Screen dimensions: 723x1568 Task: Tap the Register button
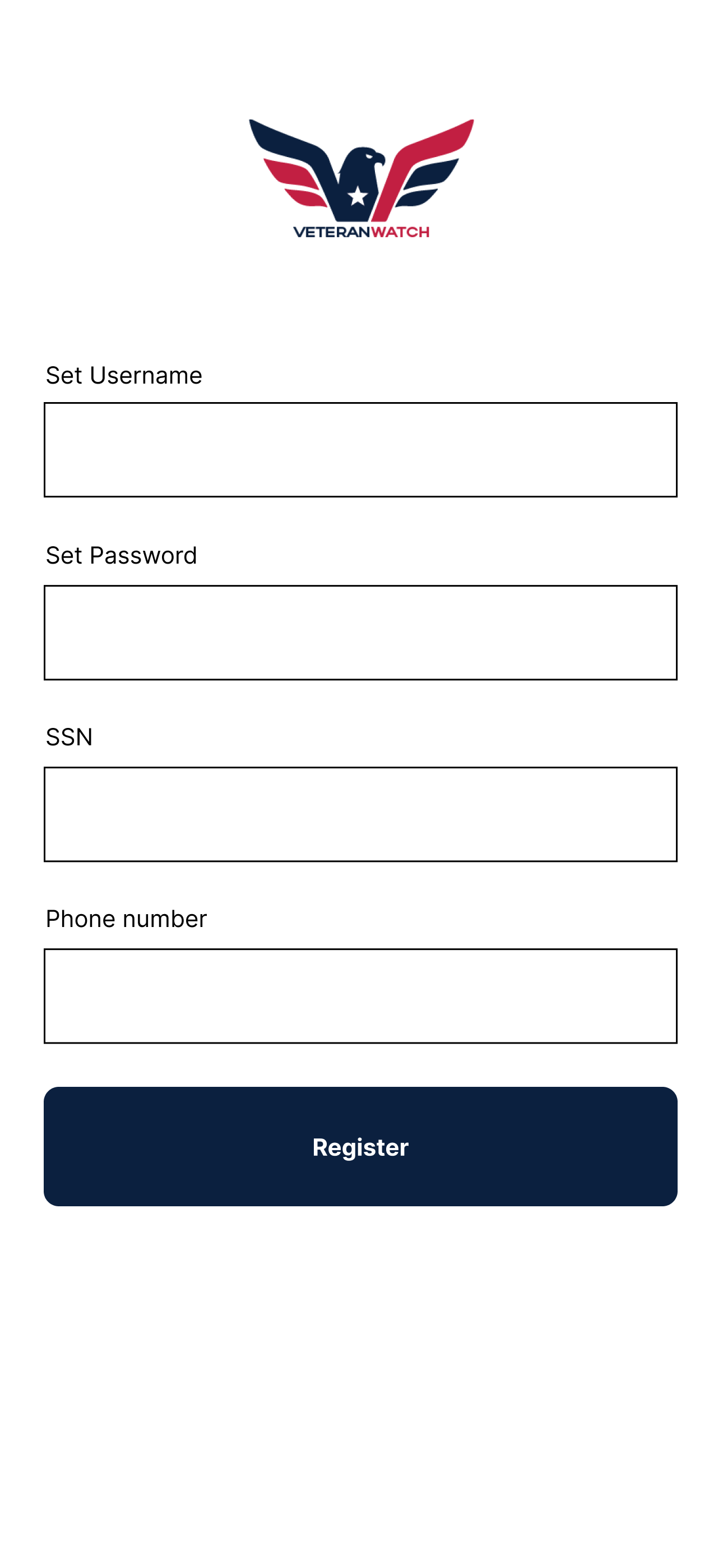(x=360, y=1146)
